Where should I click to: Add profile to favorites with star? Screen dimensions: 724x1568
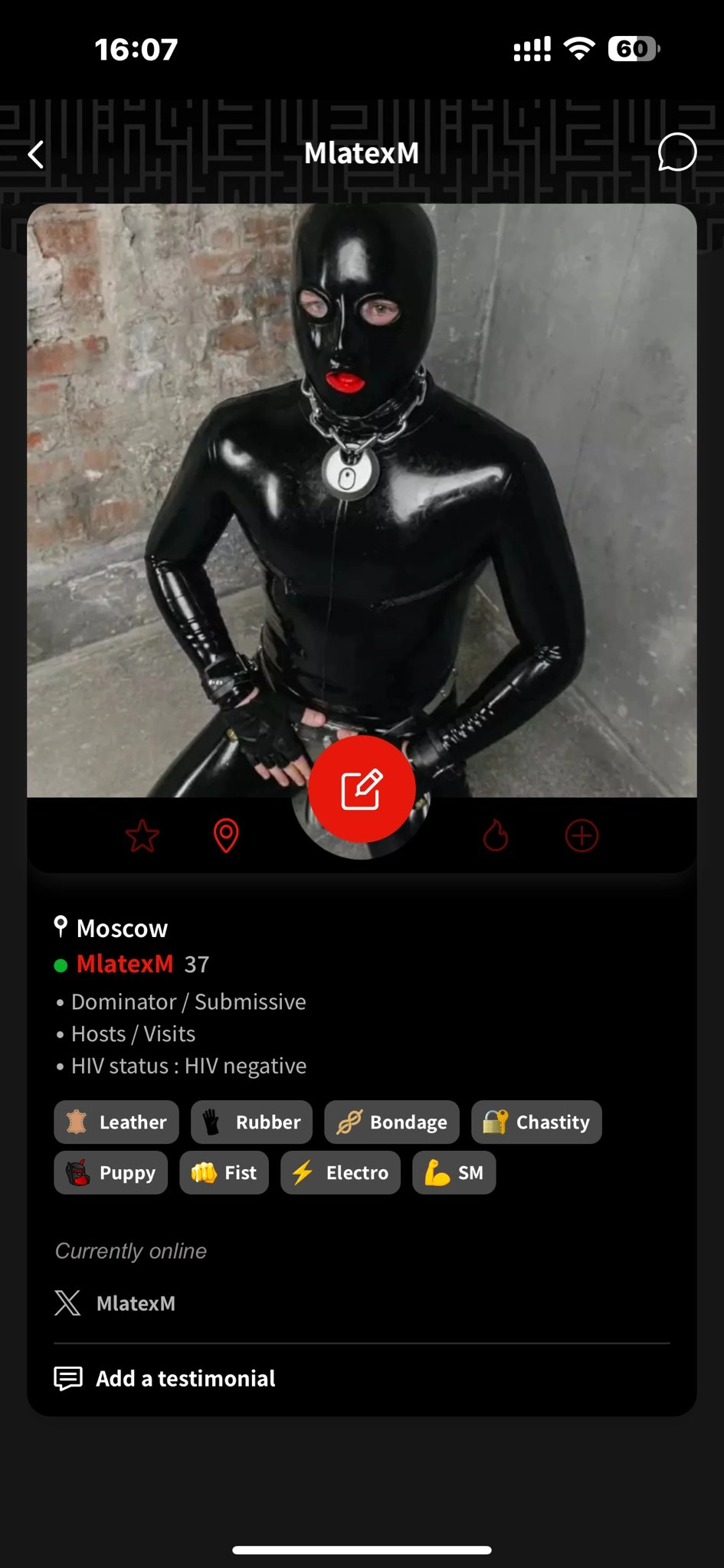tap(143, 835)
